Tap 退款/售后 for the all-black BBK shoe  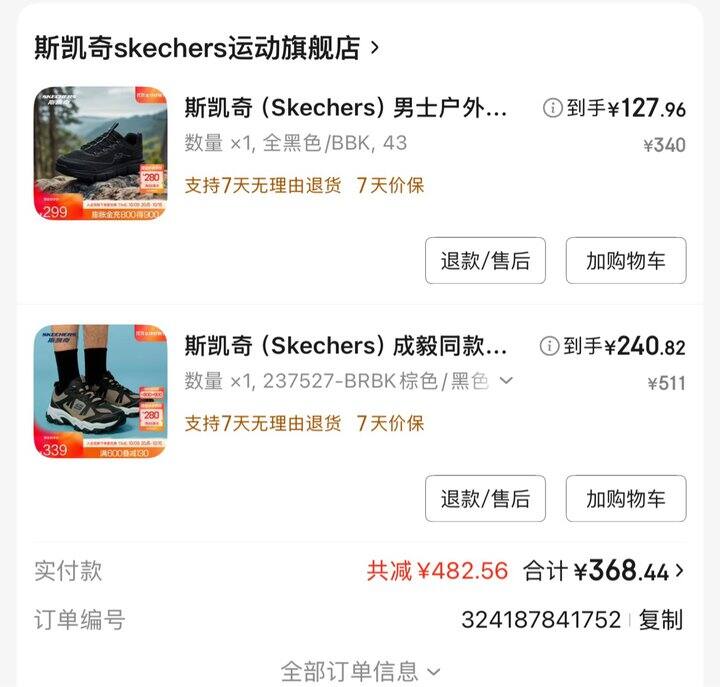[485, 260]
